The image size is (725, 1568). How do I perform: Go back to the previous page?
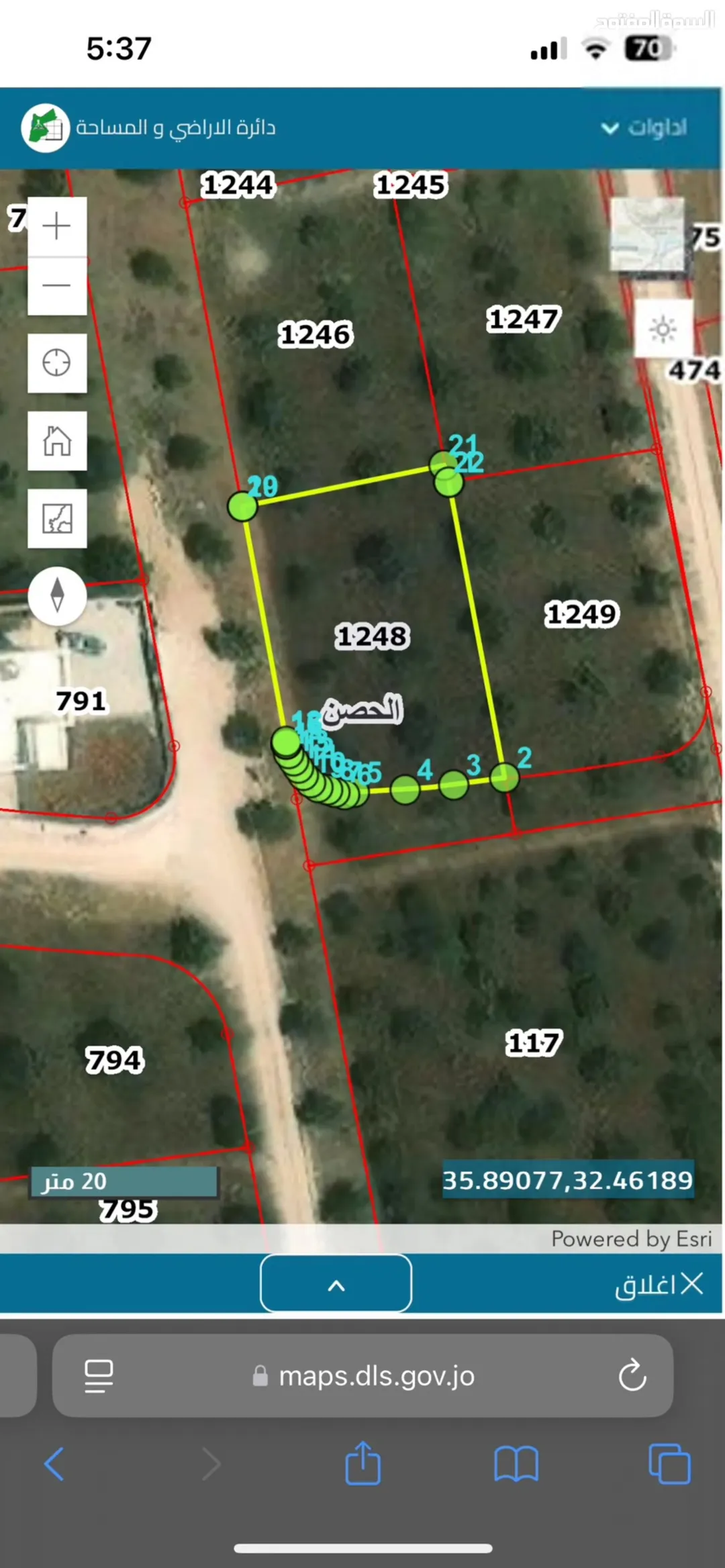pyautogui.click(x=54, y=1464)
